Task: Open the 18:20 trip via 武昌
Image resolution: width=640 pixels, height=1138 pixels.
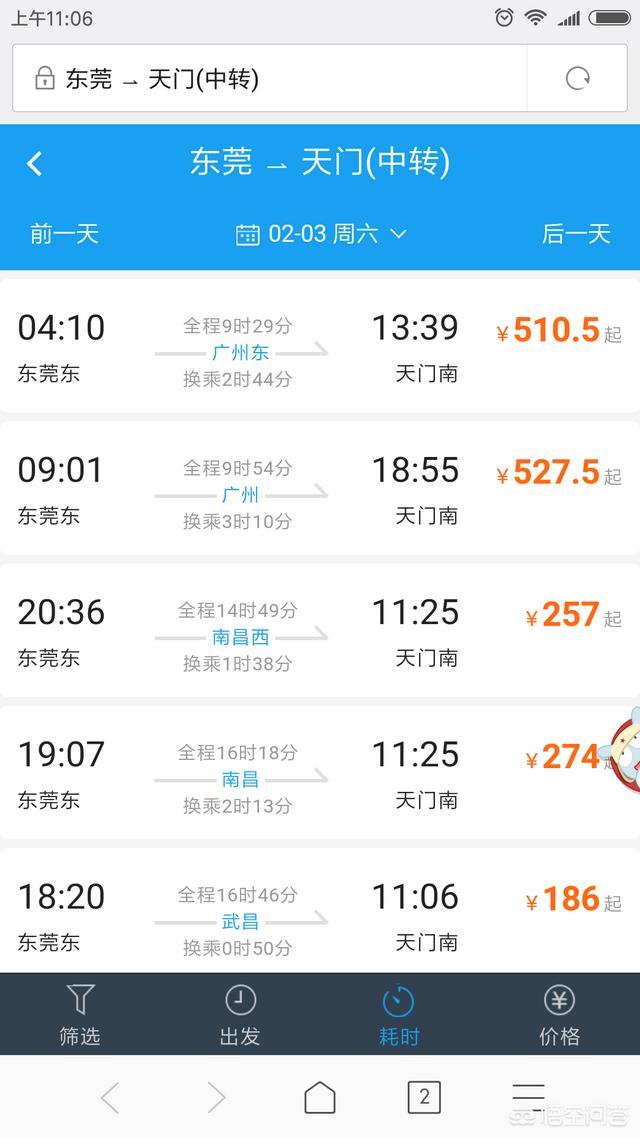Action: (320, 912)
